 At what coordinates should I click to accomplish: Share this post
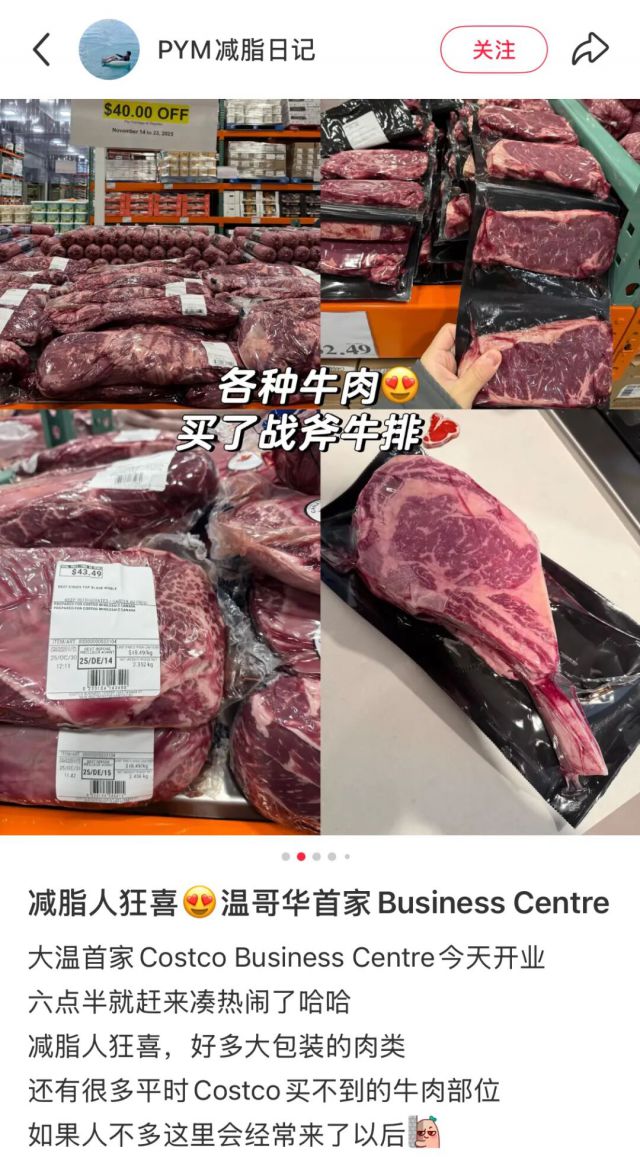[x=590, y=49]
